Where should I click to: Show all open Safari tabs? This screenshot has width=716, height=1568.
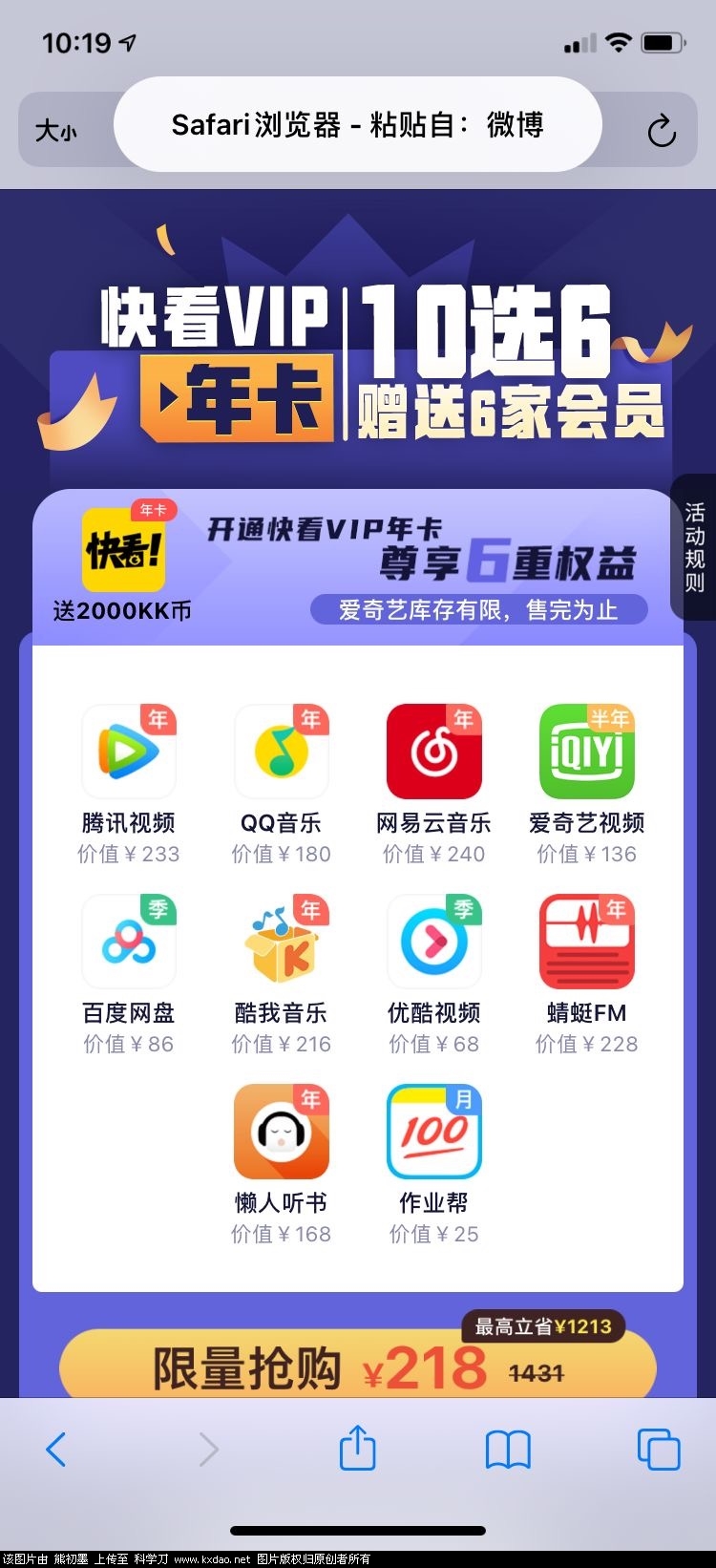659,1450
